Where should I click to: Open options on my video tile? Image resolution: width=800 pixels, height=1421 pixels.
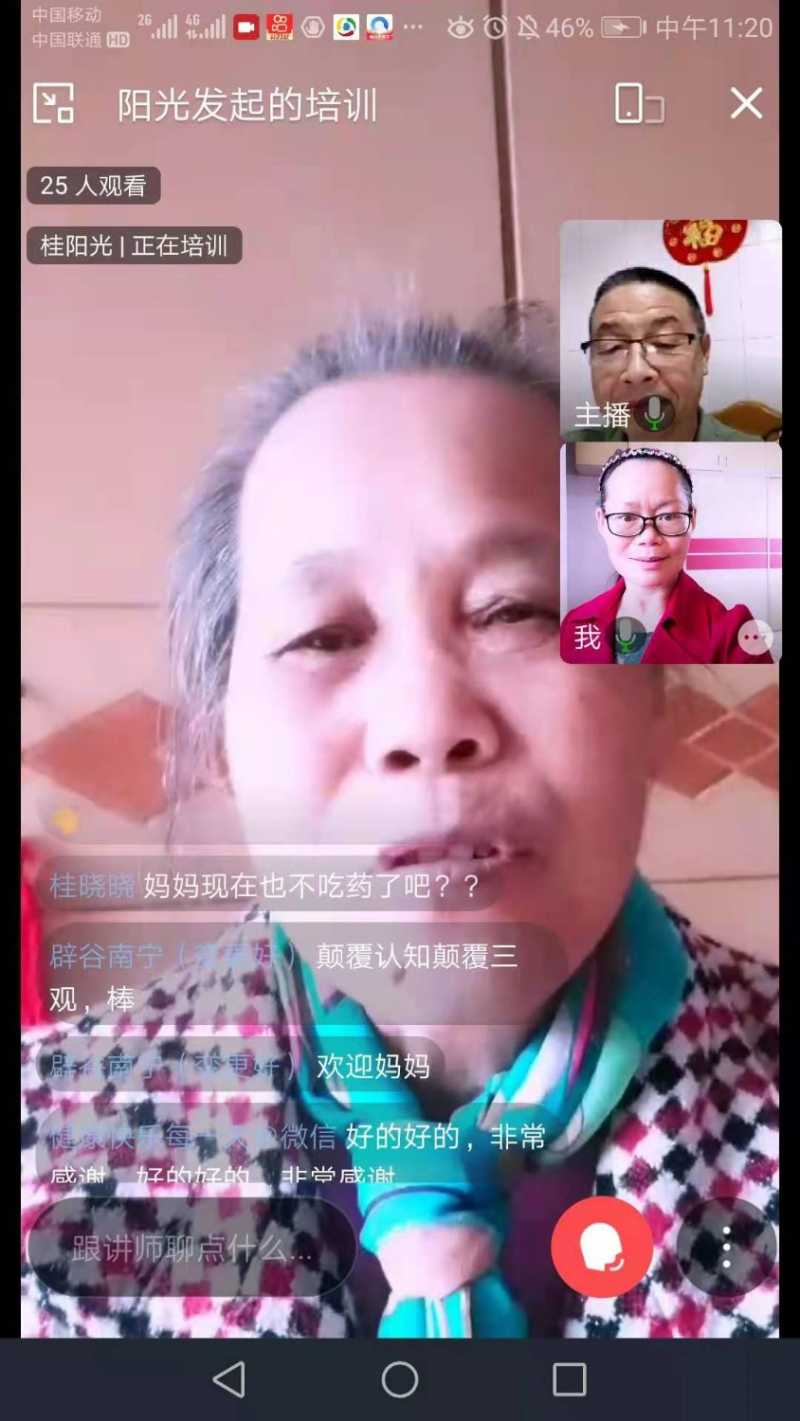point(755,636)
